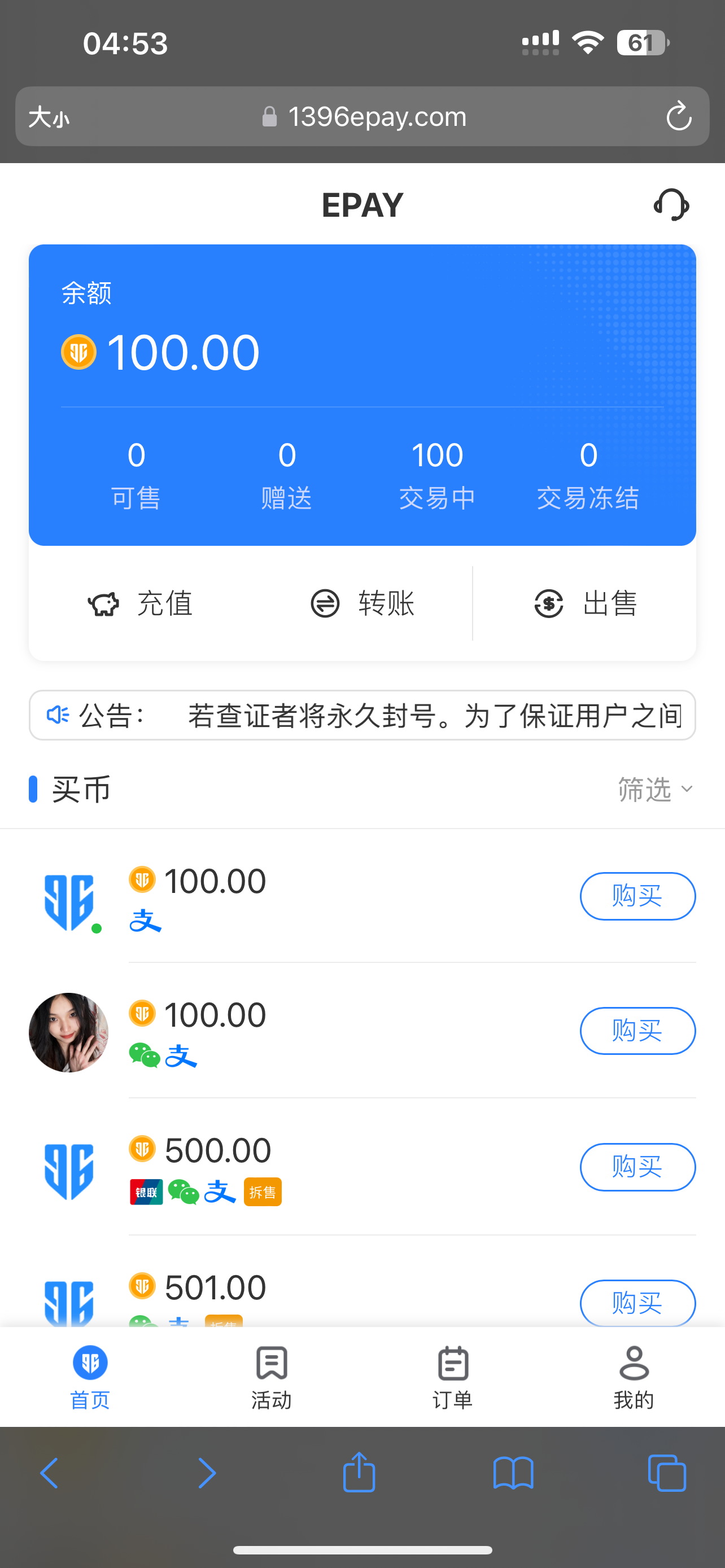
Task: Open the 公告 announcement banner
Action: [362, 715]
